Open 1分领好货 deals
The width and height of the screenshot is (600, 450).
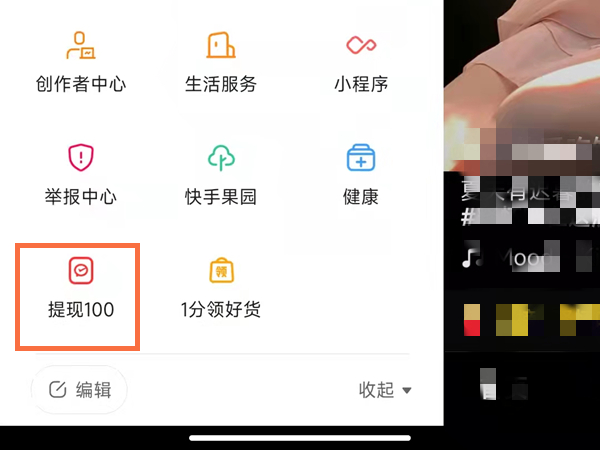220,288
